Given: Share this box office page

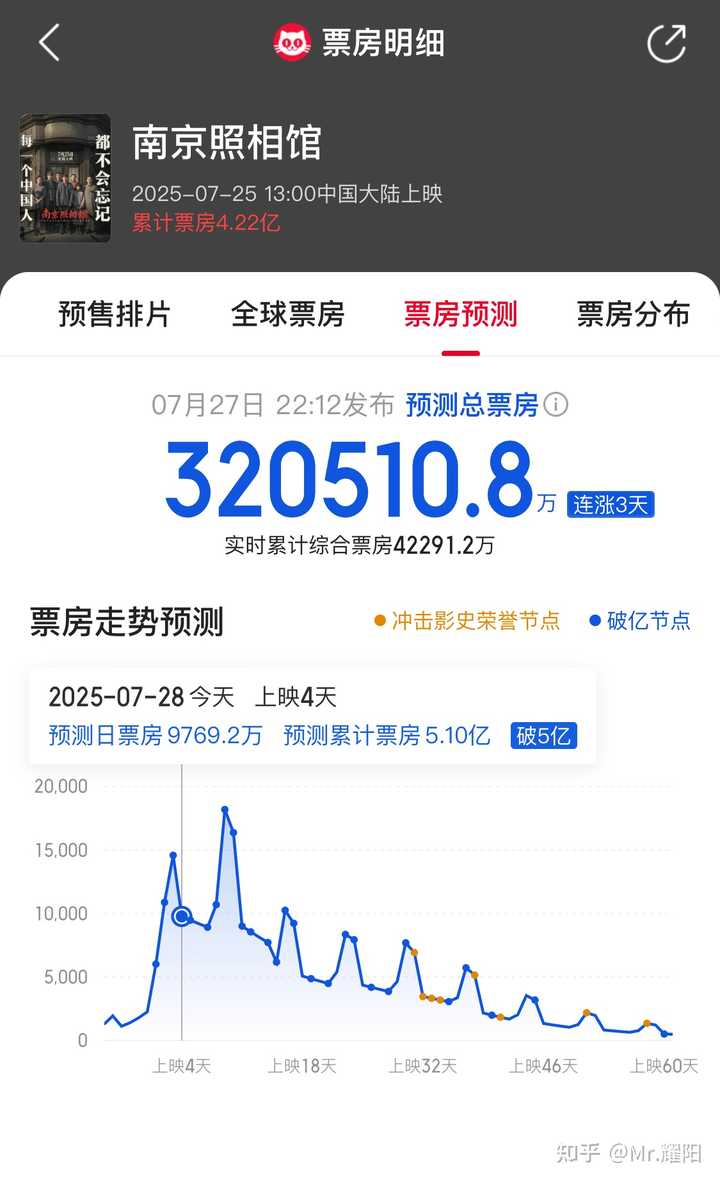Looking at the screenshot, I should click(x=666, y=43).
